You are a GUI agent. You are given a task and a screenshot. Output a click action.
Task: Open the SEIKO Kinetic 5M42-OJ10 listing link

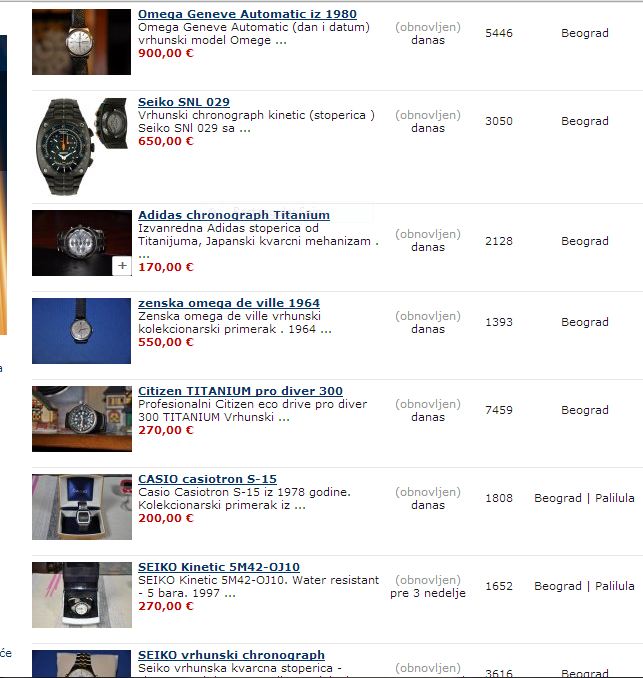(x=218, y=567)
